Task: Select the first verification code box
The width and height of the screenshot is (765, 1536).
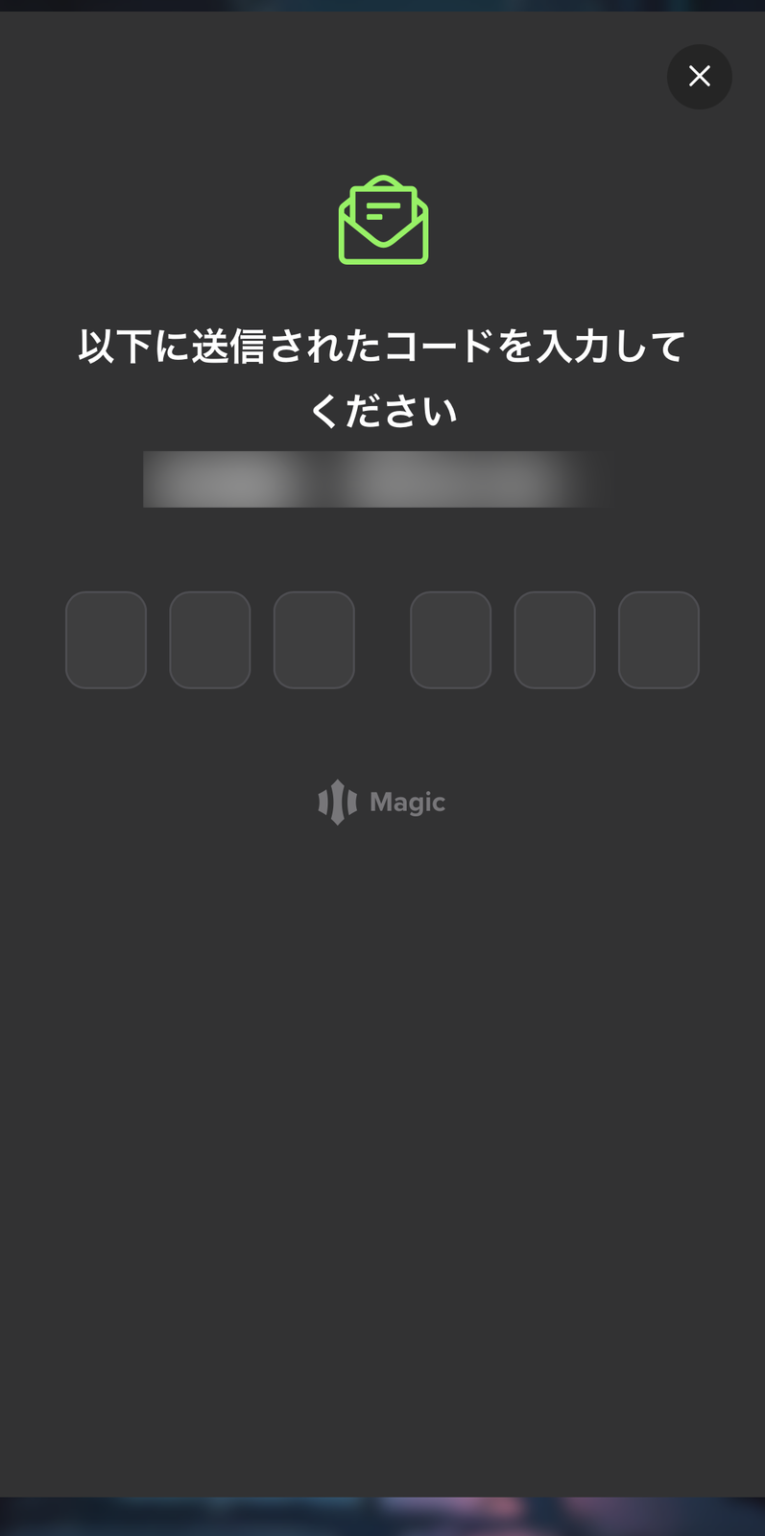Action: (105, 639)
